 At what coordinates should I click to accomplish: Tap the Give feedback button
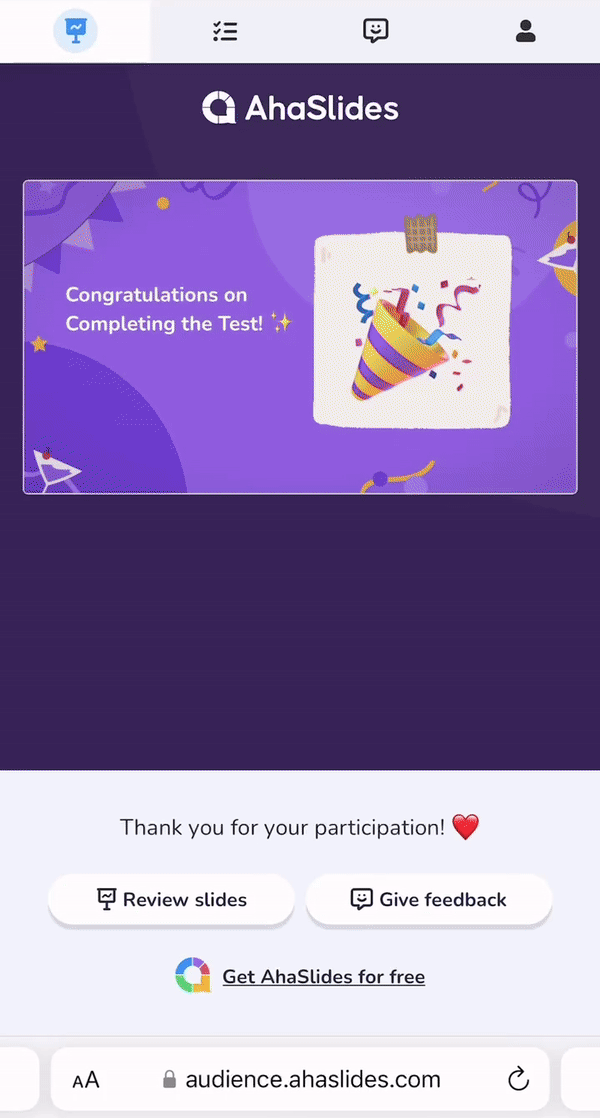click(x=429, y=899)
